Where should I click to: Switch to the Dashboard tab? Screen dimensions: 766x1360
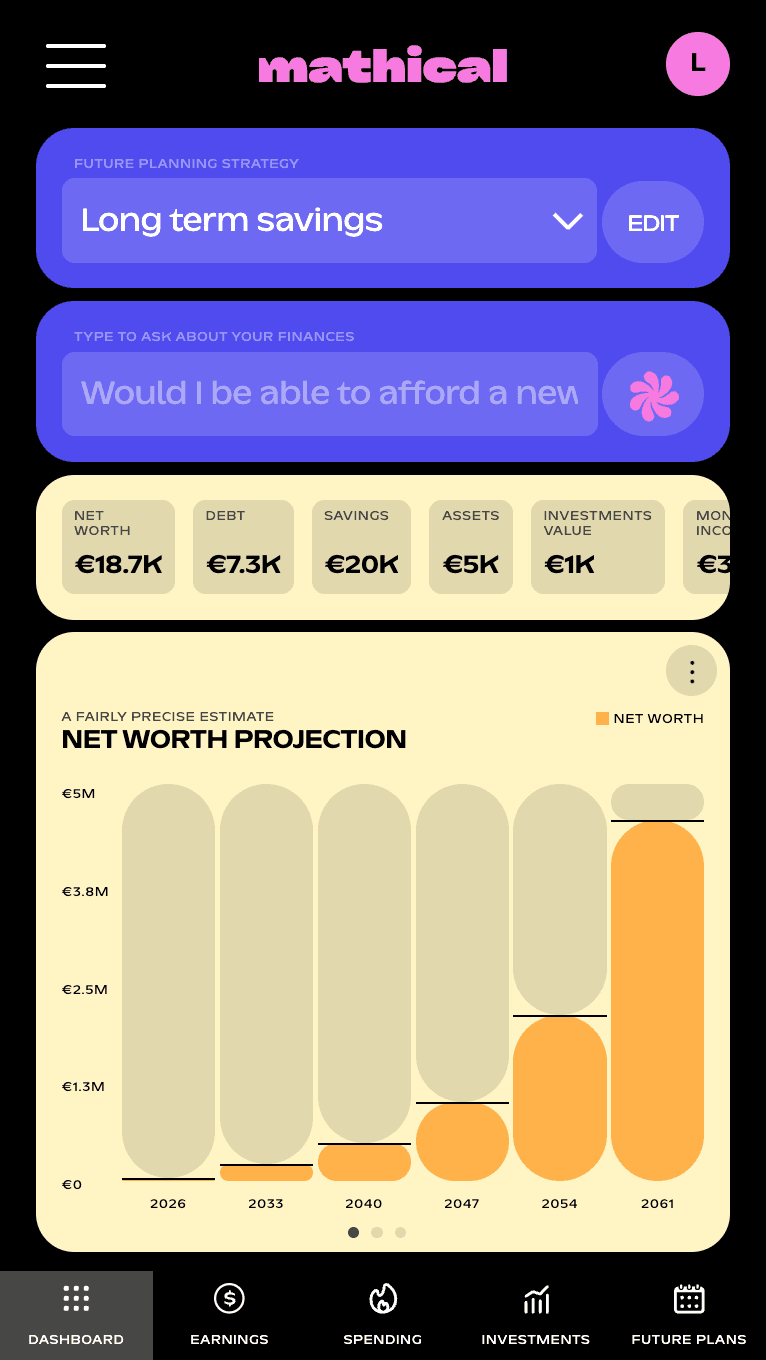click(76, 1315)
